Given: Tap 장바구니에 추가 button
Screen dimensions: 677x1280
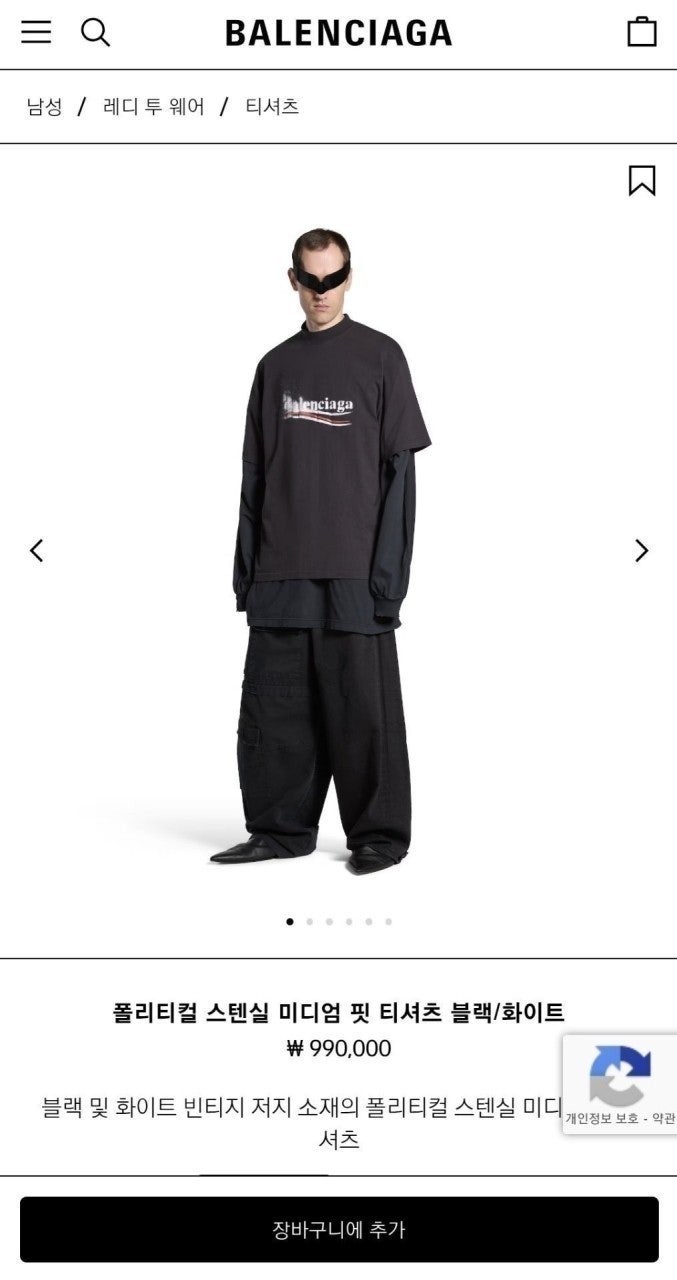Looking at the screenshot, I should pyautogui.click(x=339, y=1229).
